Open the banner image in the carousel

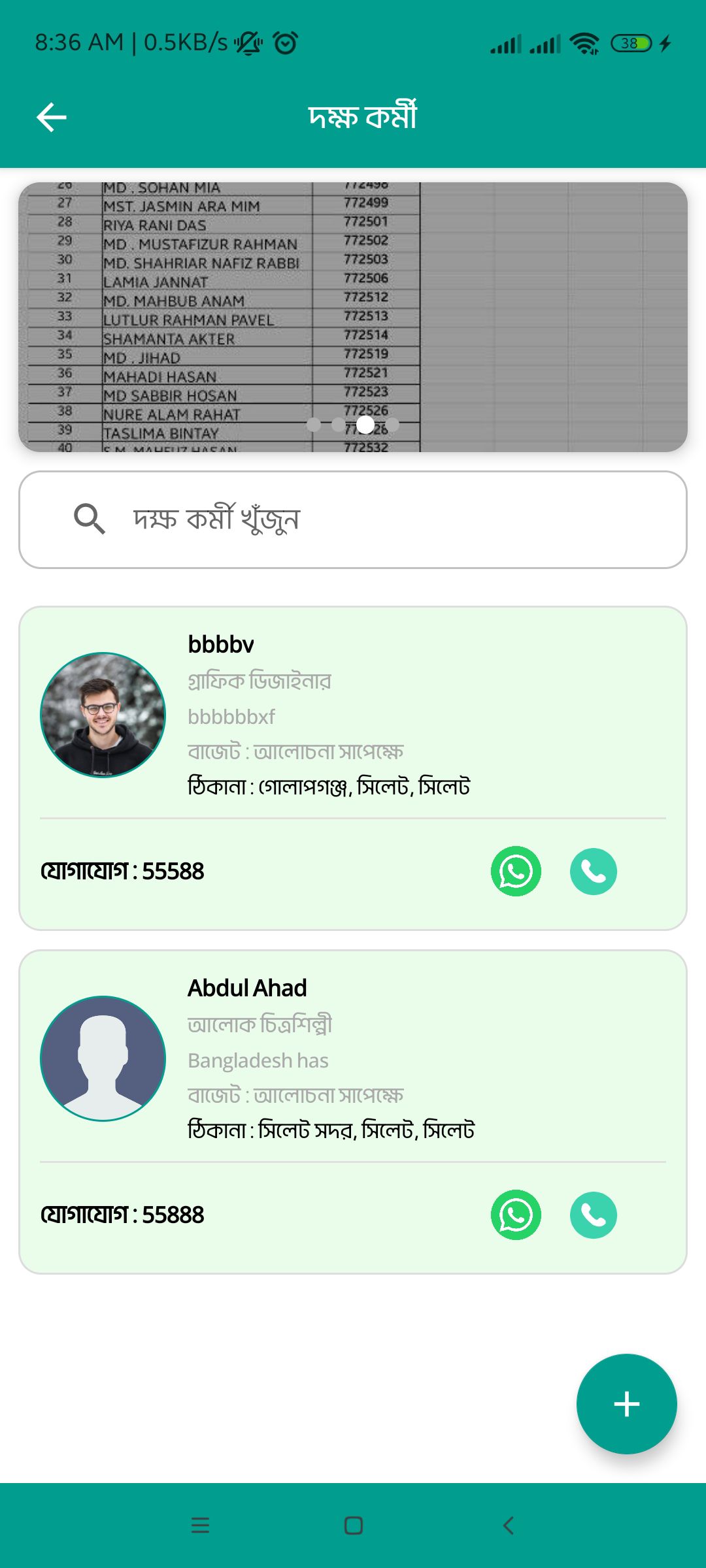tap(353, 317)
